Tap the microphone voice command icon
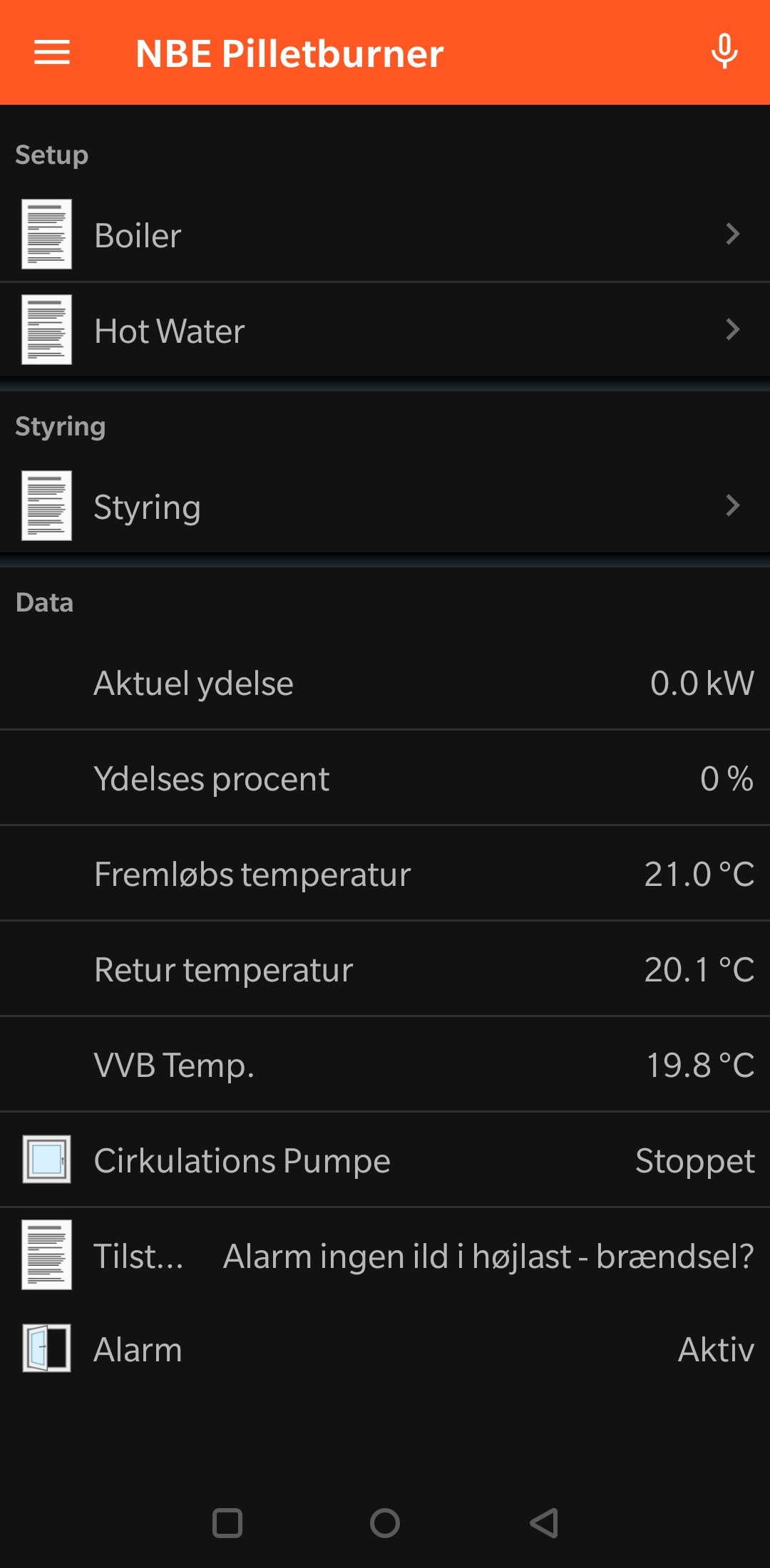Screen dimensions: 770x1568 pyautogui.click(x=724, y=52)
